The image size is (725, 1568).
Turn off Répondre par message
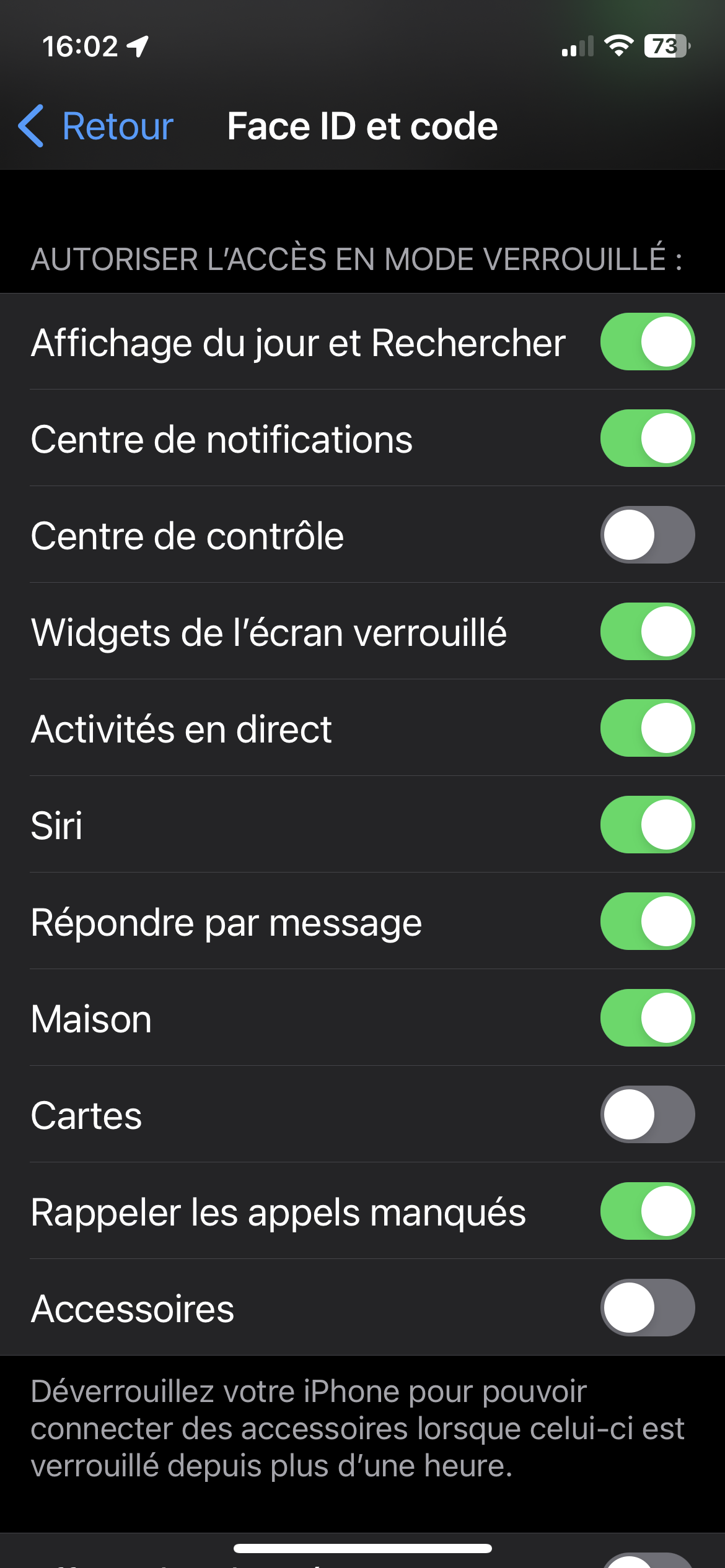(647, 921)
